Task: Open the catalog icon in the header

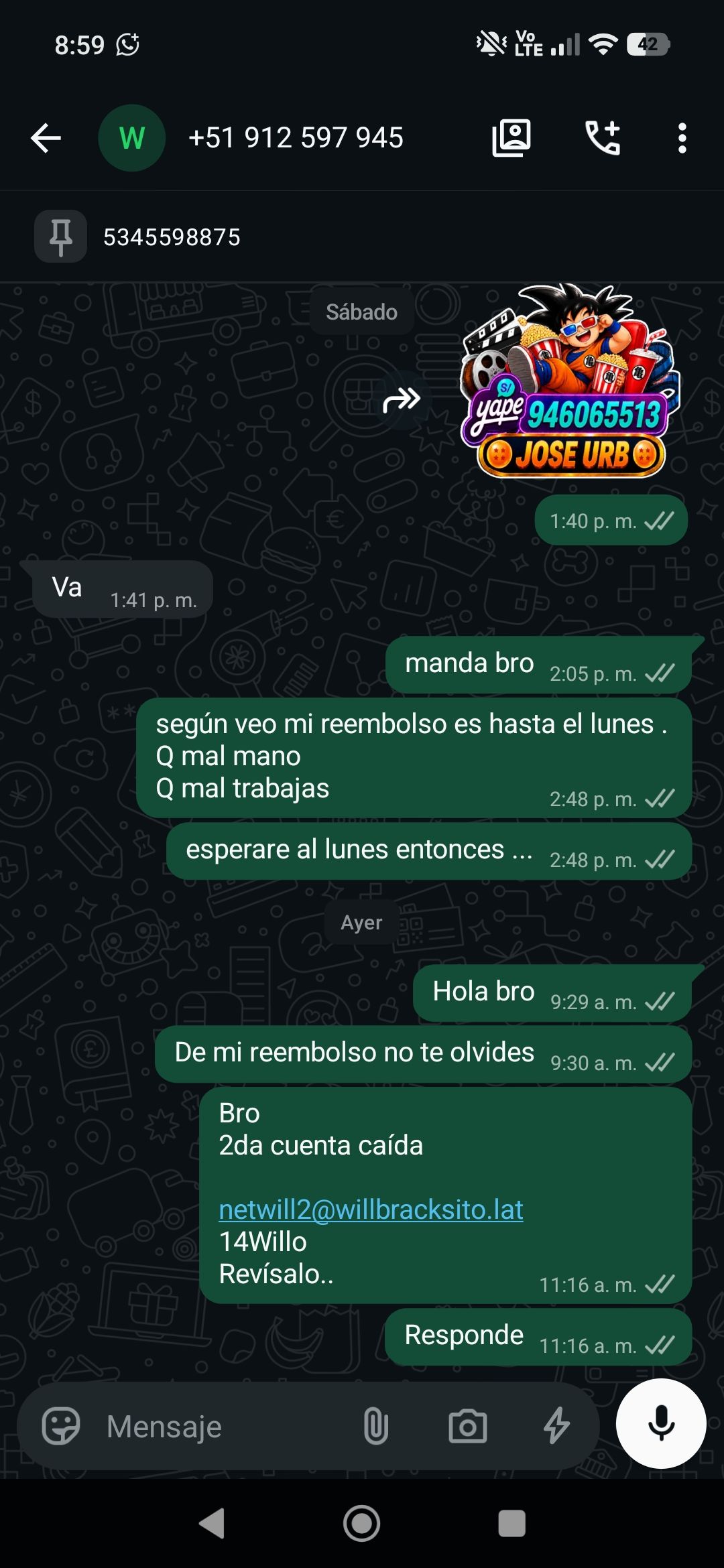Action: [x=511, y=138]
